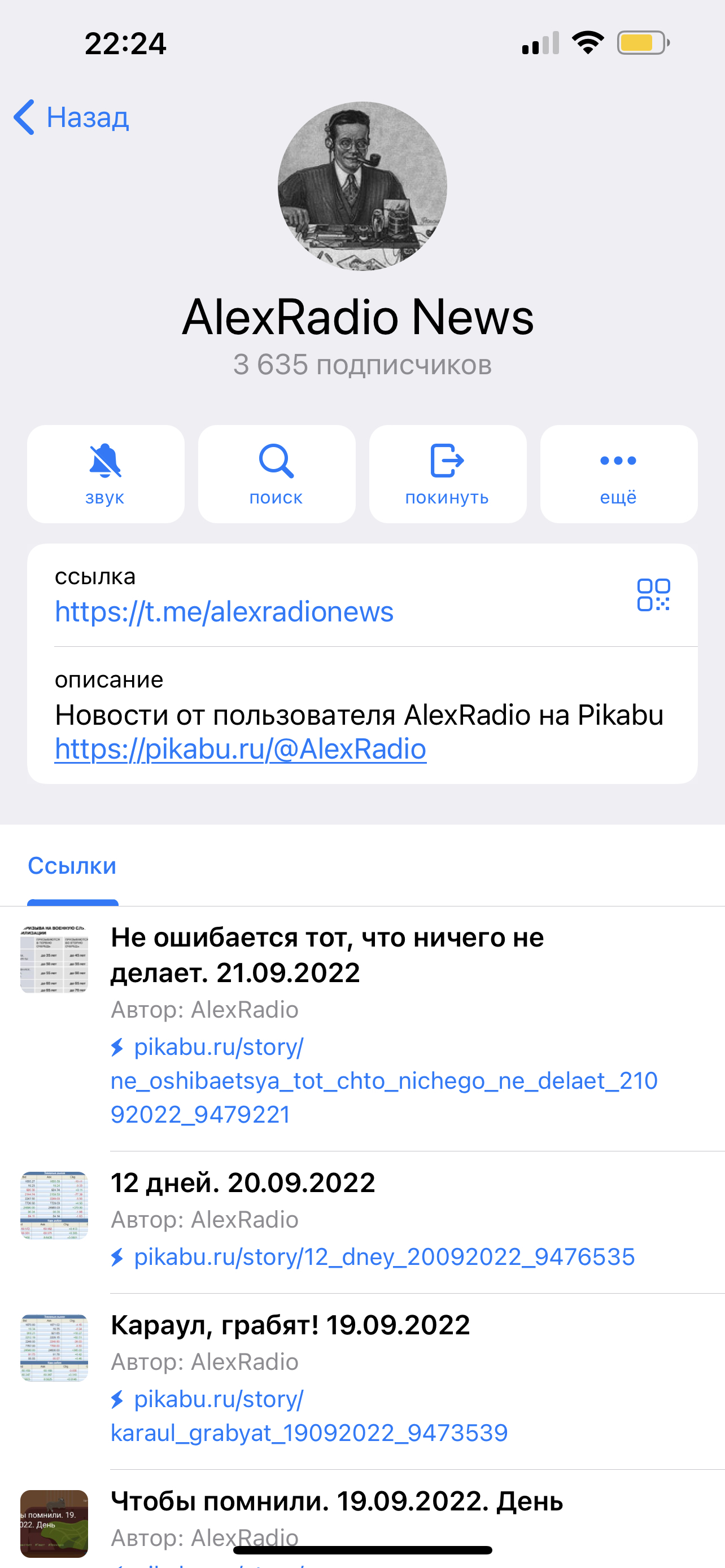Go back with the Назад button
Screen dimensions: 725x1568
[71, 117]
